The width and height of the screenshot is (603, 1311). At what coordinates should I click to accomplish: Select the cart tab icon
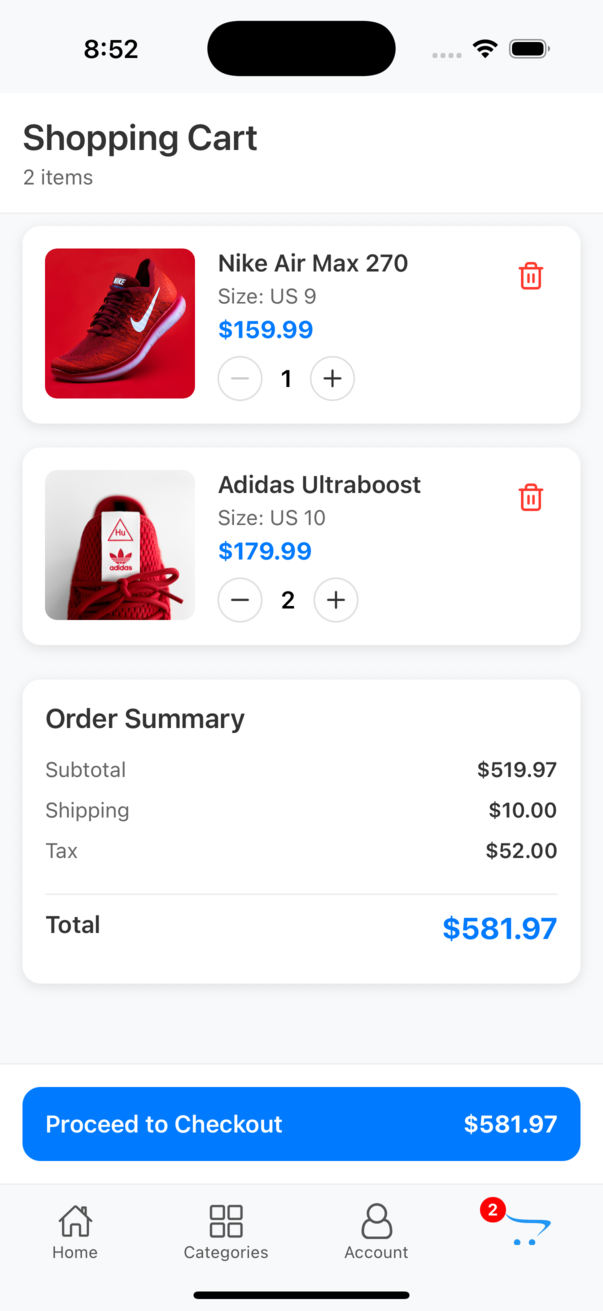527,1228
